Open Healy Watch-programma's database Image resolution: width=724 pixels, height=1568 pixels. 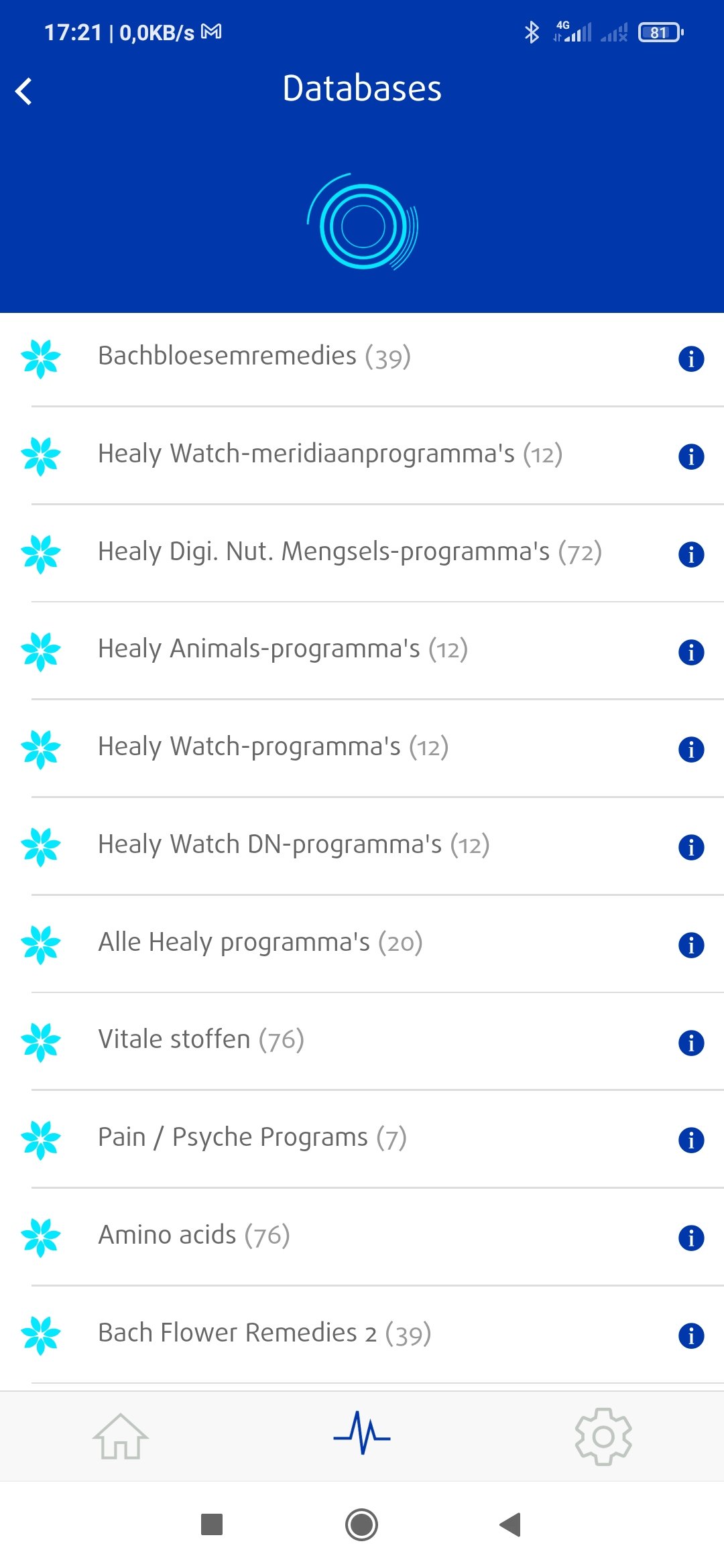coord(273,747)
